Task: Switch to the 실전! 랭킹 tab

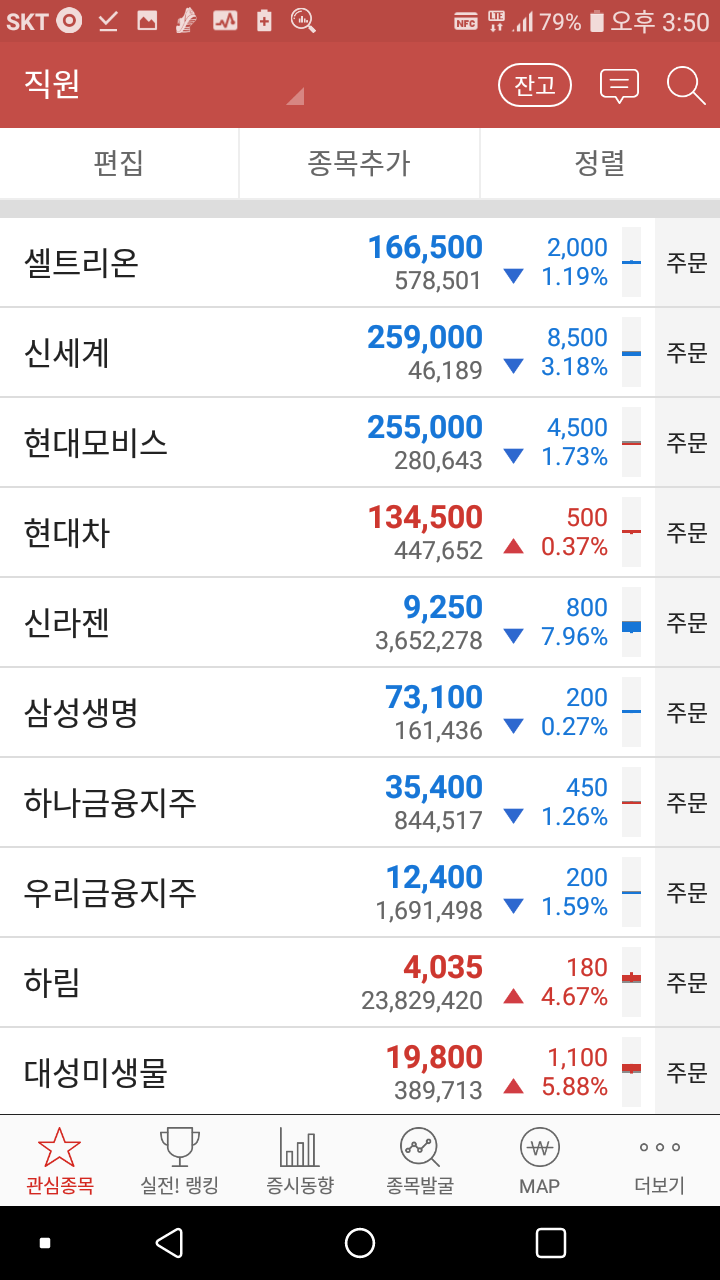Action: pyautogui.click(x=180, y=1161)
